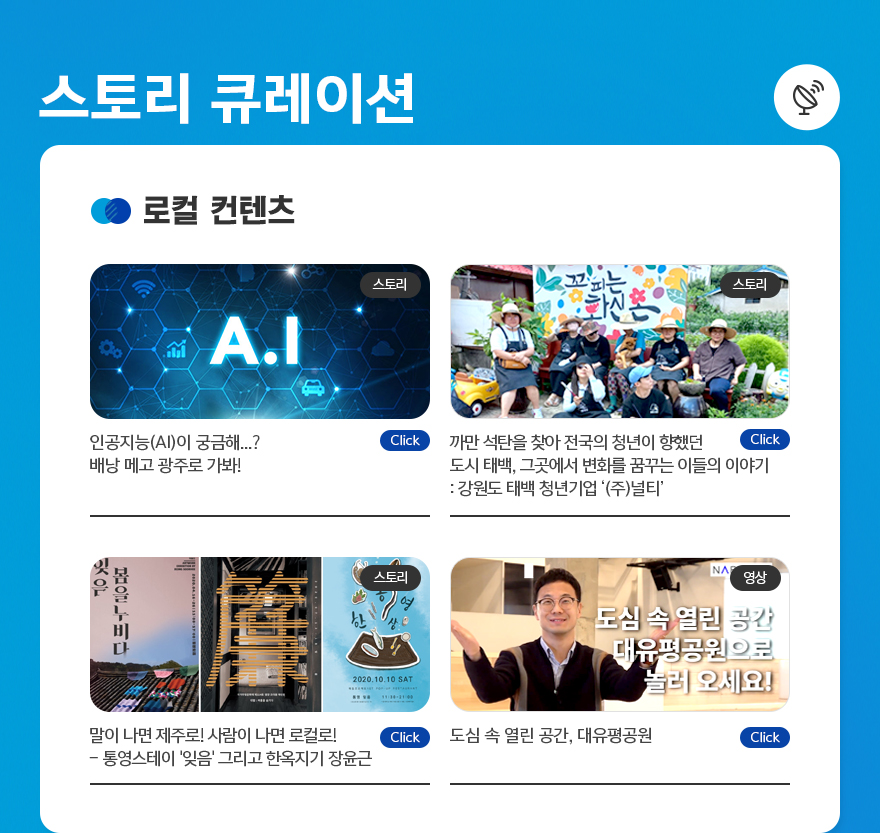Open the 태백 청년기업 널티 story image
The height and width of the screenshot is (833, 880).
click(x=619, y=342)
